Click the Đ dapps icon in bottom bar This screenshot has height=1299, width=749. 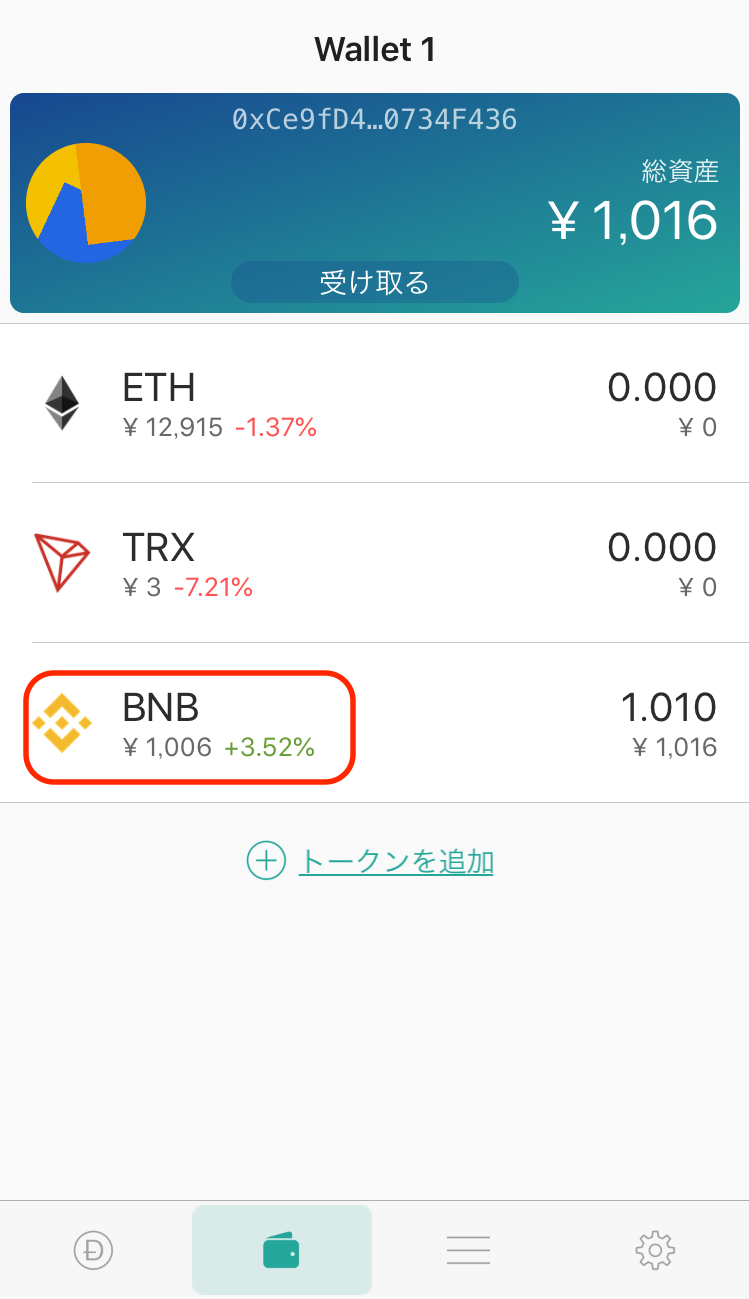click(93, 1249)
